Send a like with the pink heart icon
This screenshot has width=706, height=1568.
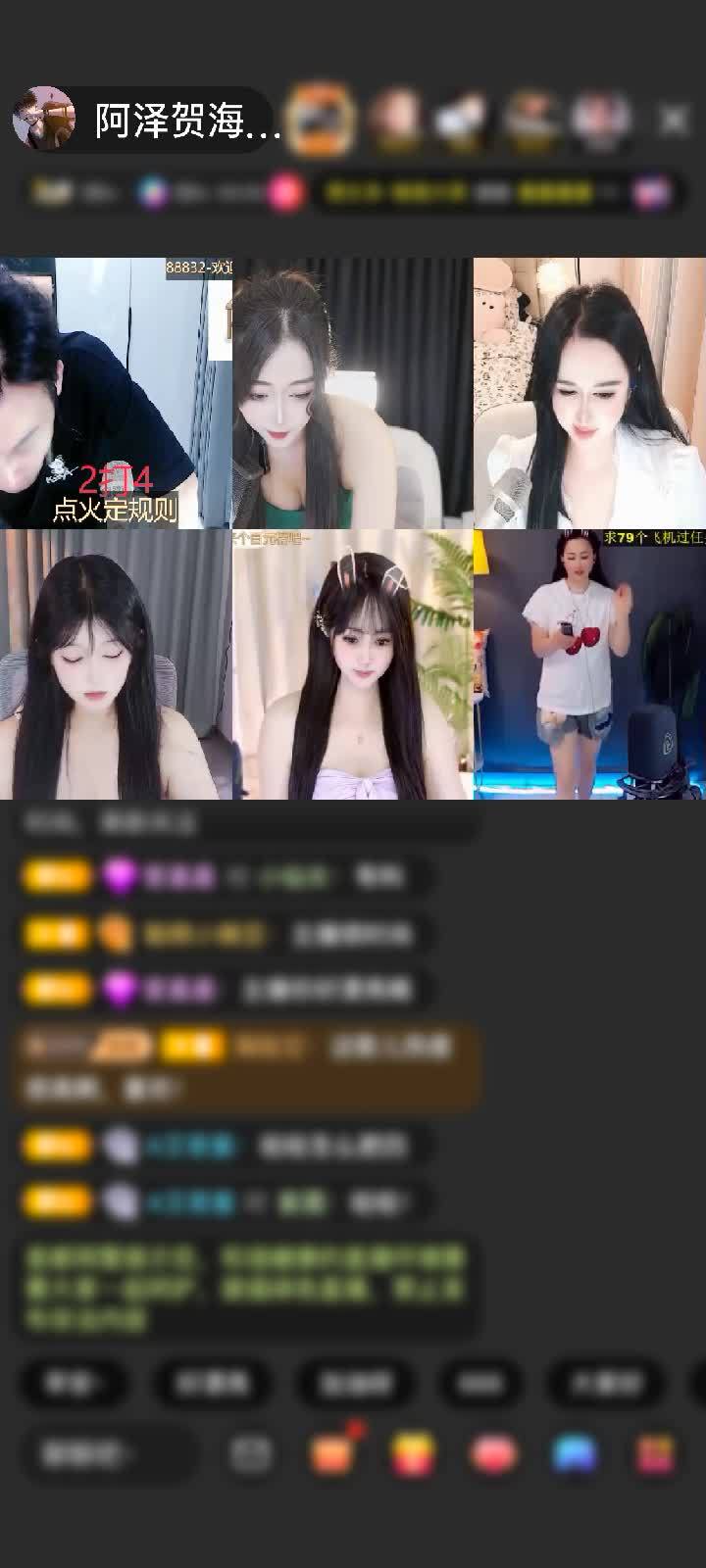493,1454
